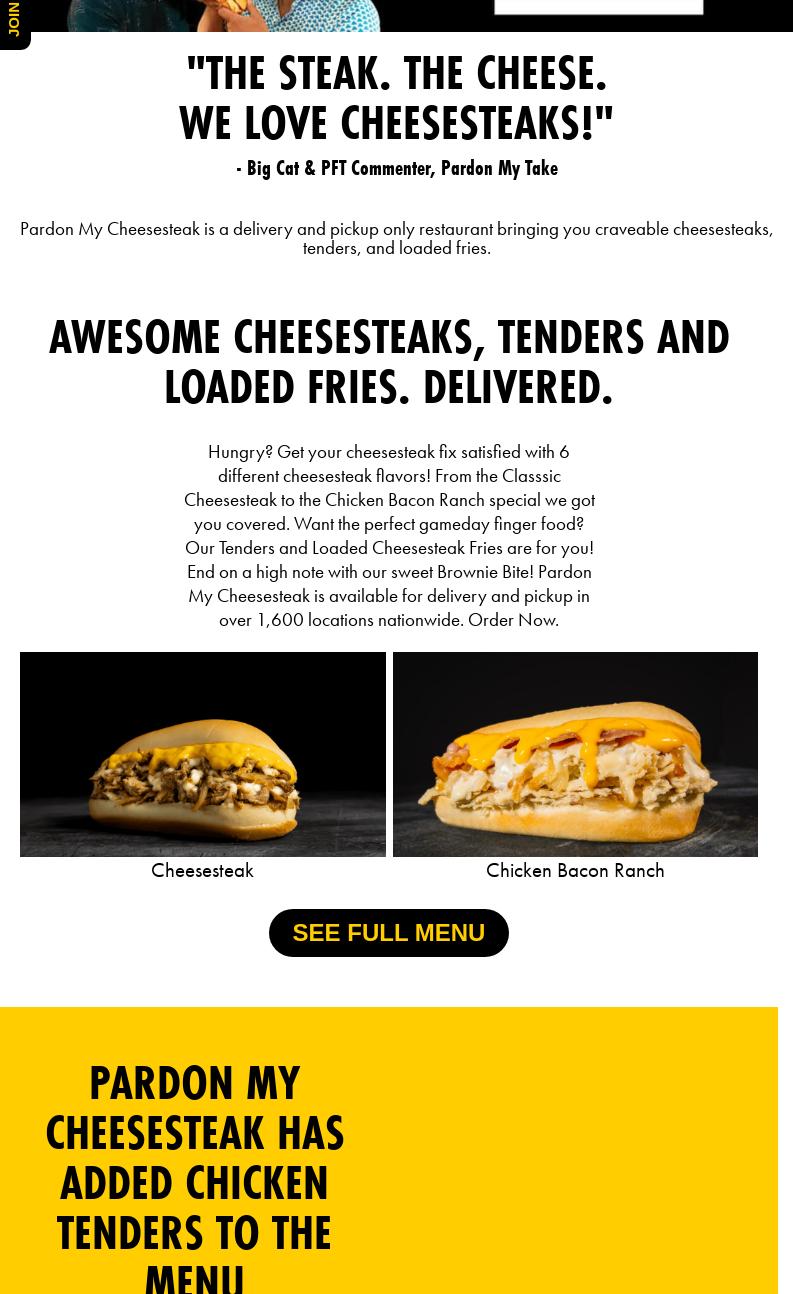The width and height of the screenshot is (793, 1294).
Task: Click the white input field at top right
Action: point(598,5)
